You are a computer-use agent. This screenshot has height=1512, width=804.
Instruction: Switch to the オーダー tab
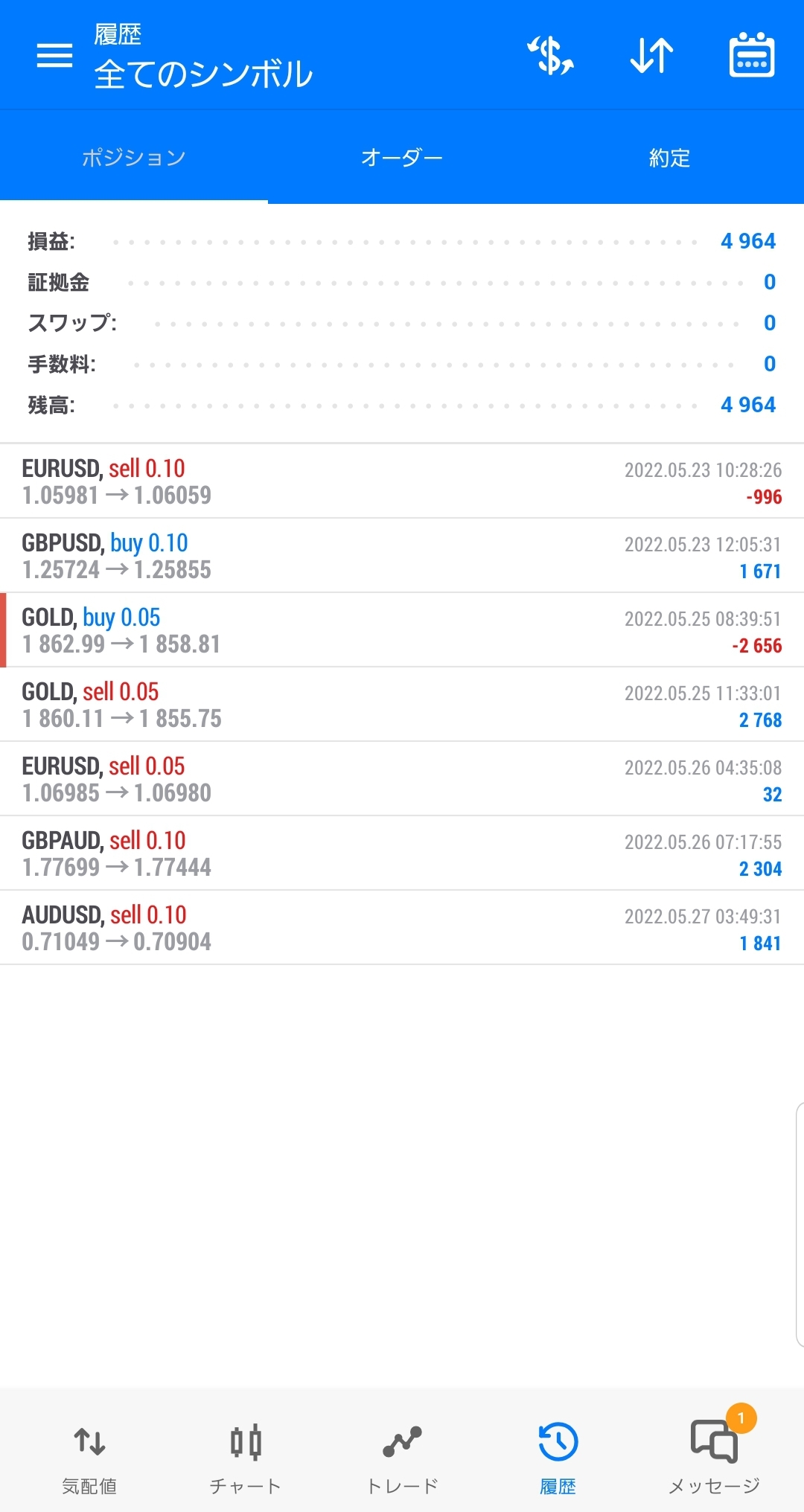pos(402,158)
